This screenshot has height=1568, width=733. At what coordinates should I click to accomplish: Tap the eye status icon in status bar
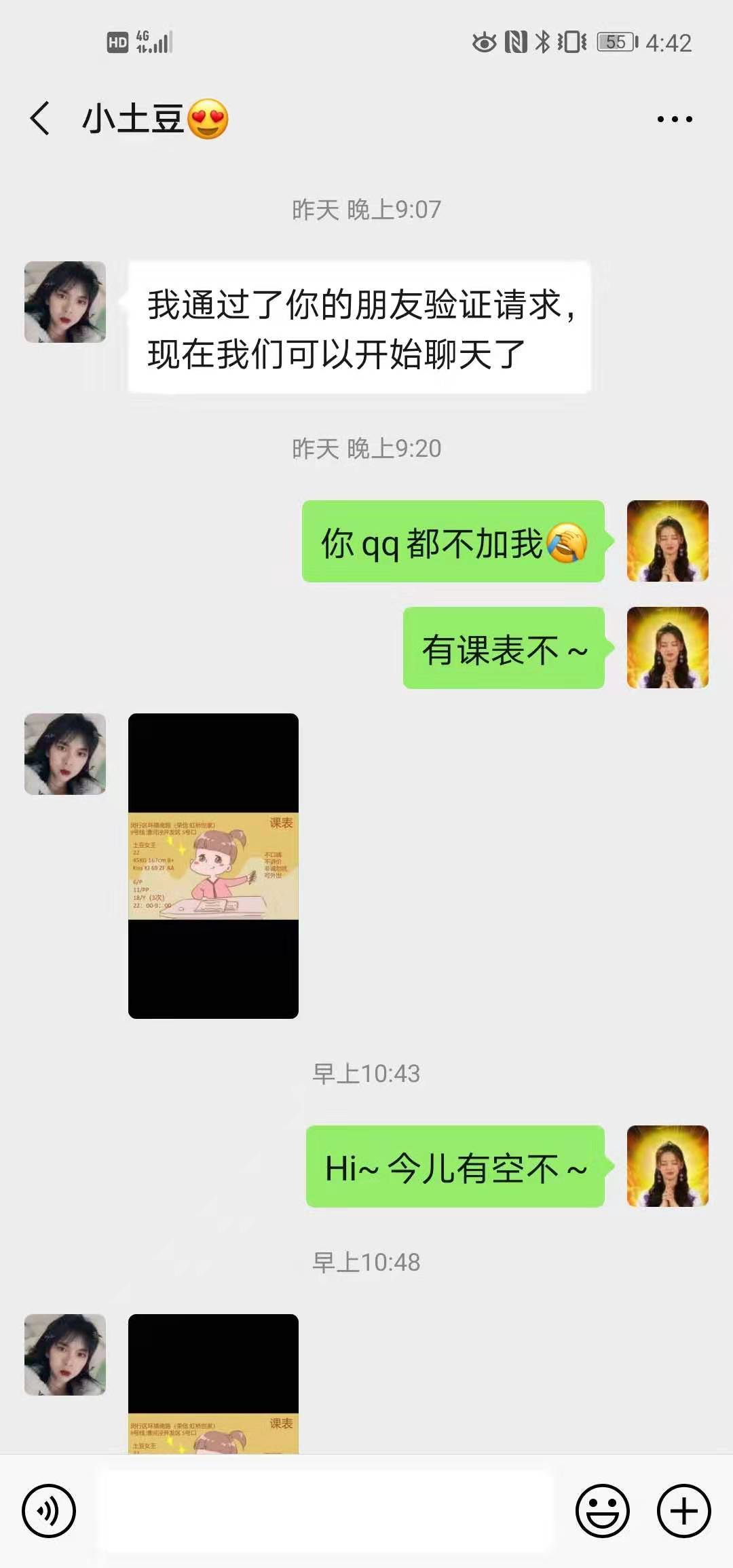[483, 42]
